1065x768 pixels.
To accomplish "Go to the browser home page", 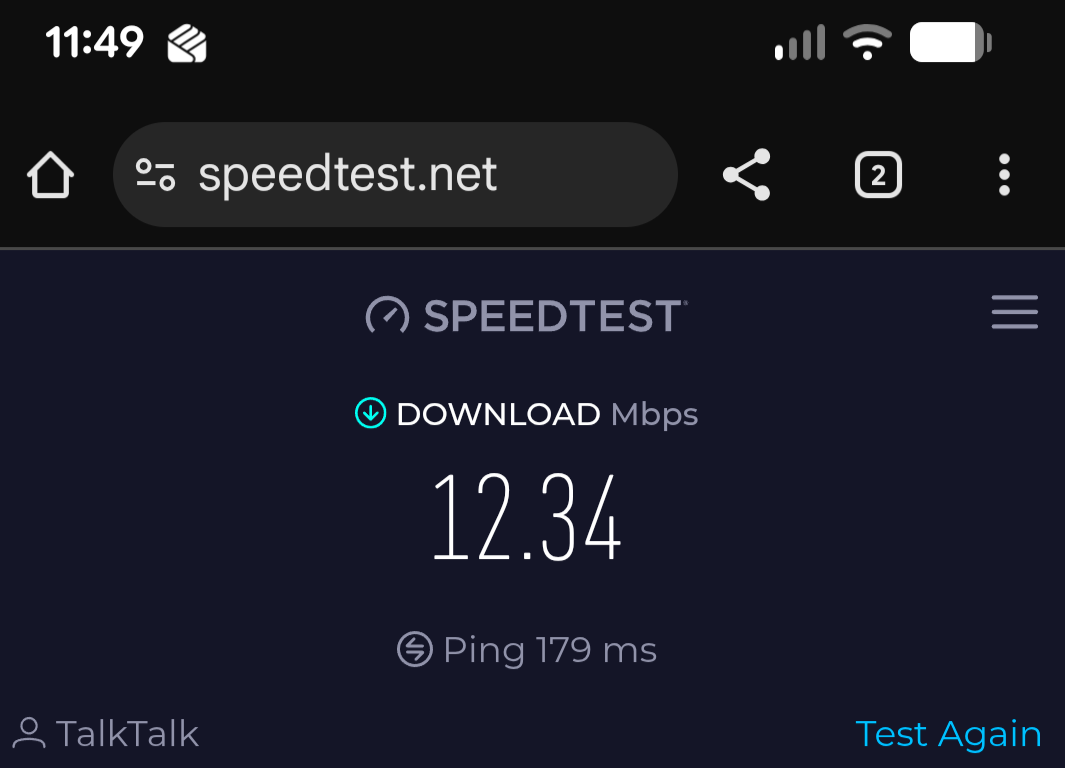I will point(50,176).
